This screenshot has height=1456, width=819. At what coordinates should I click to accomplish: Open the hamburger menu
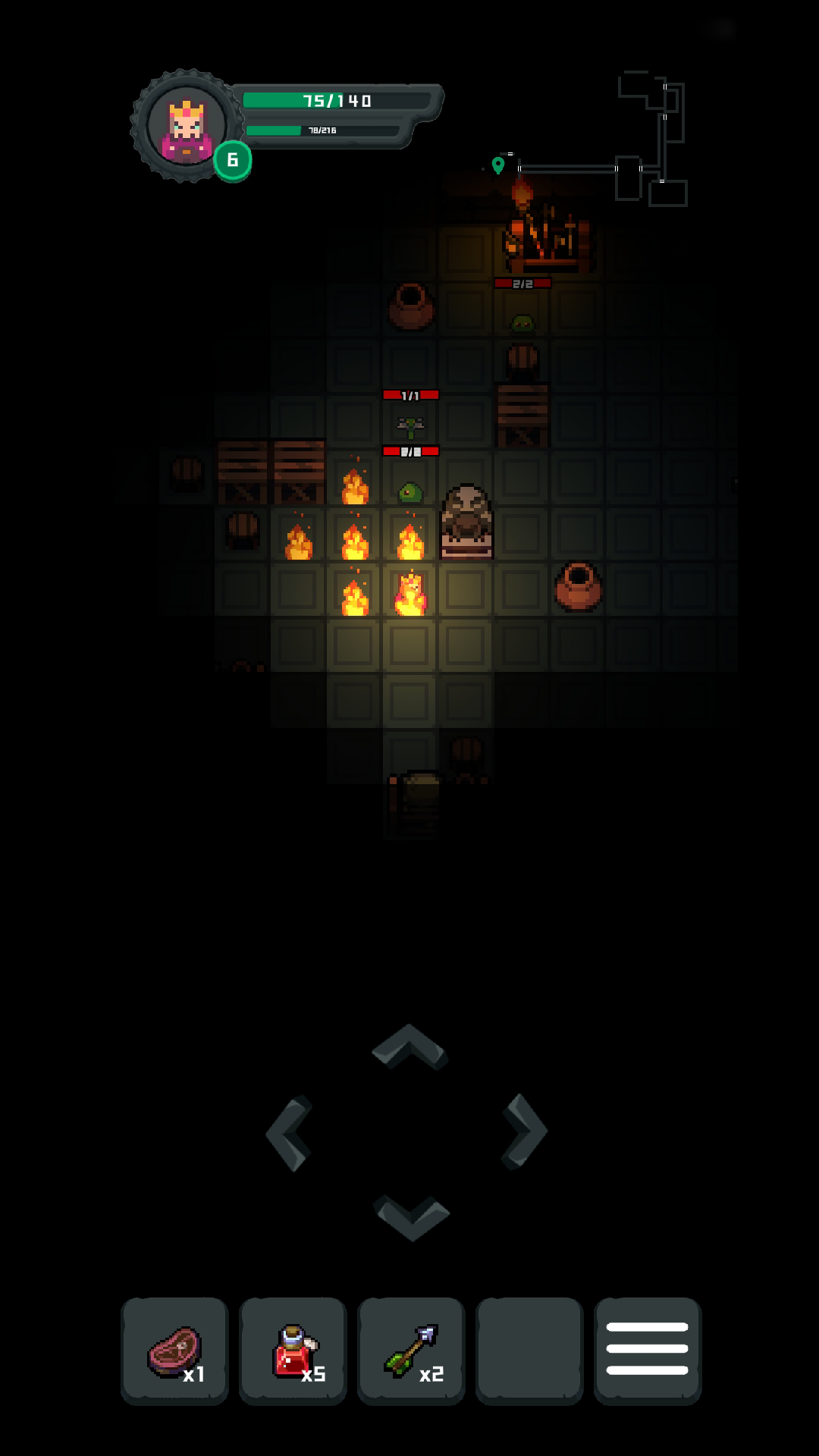(647, 1349)
